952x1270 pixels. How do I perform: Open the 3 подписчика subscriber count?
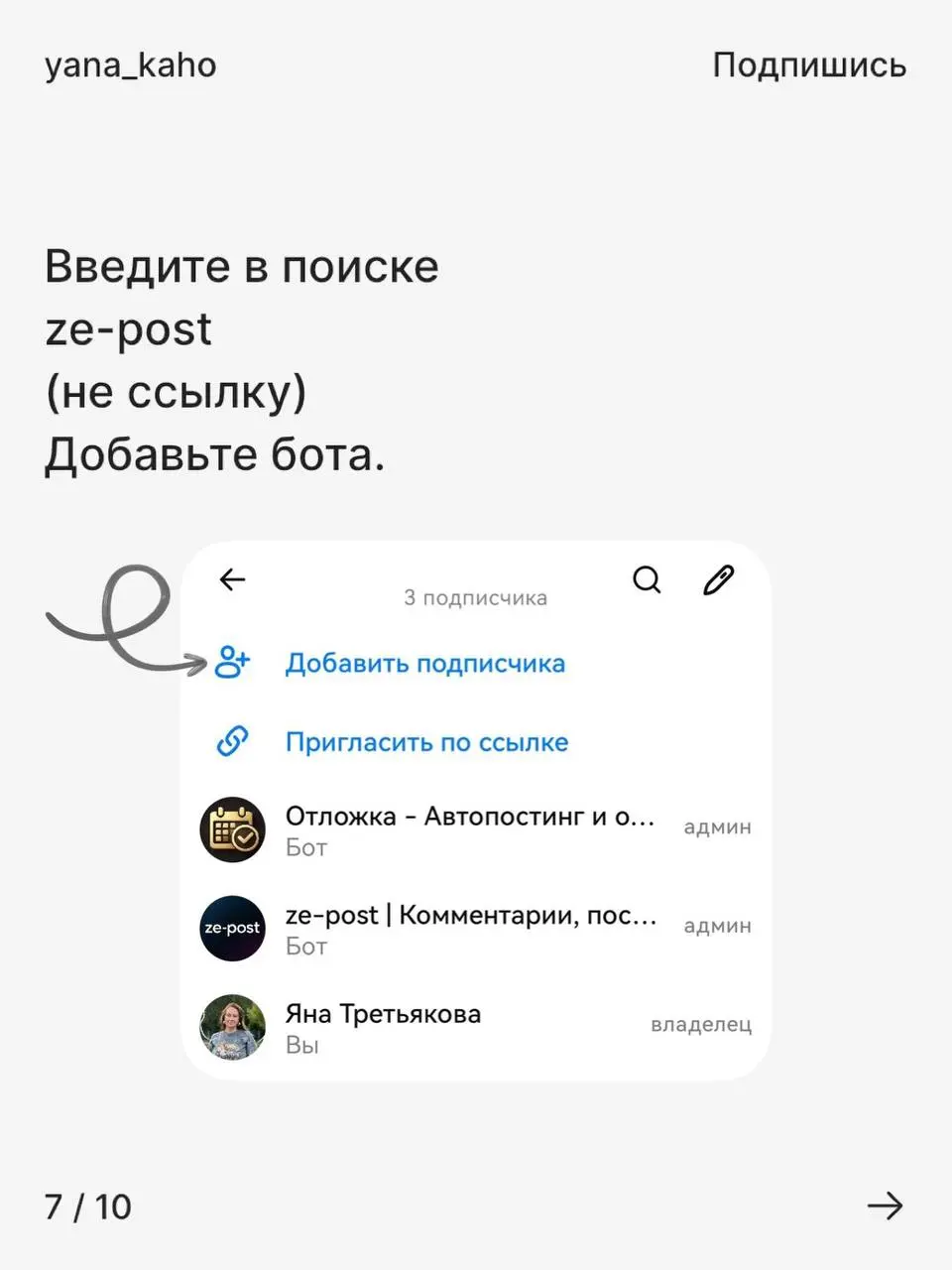[476, 596]
